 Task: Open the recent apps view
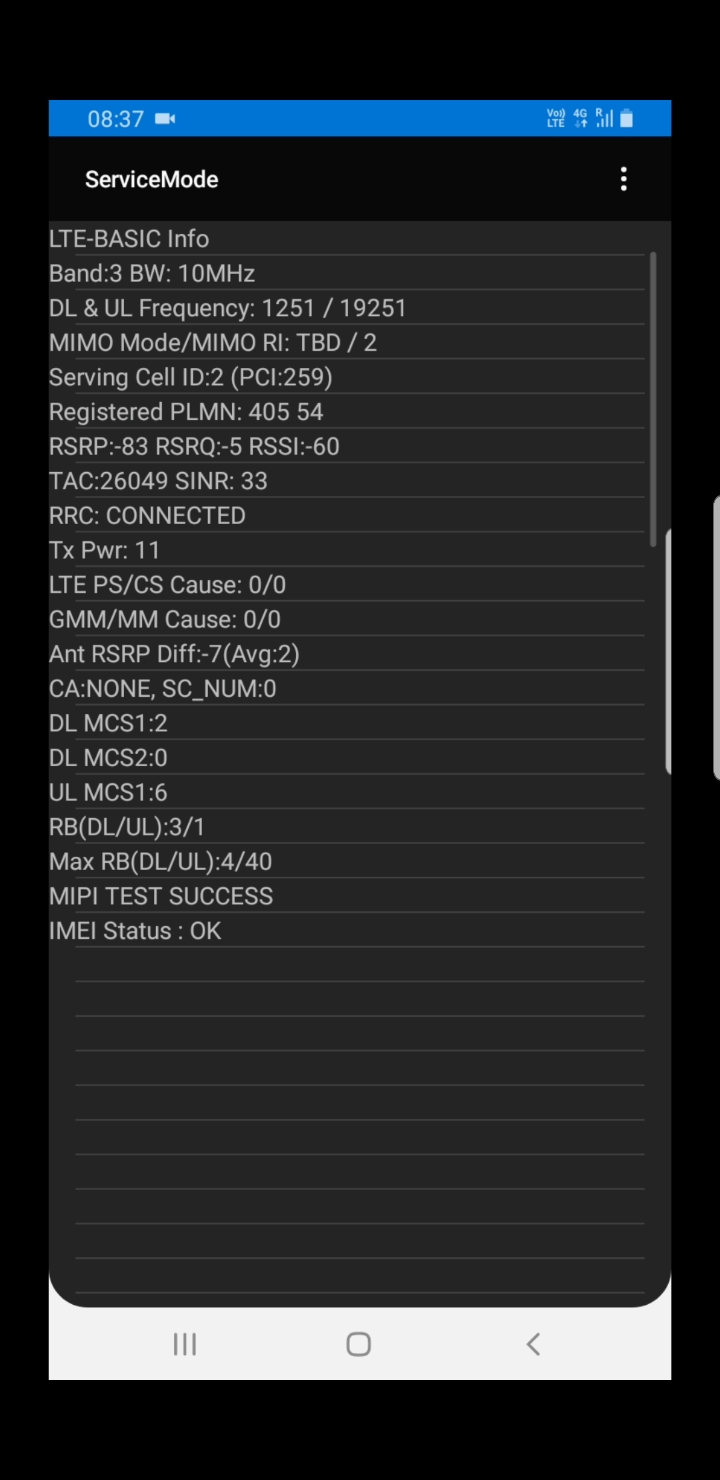185,1344
